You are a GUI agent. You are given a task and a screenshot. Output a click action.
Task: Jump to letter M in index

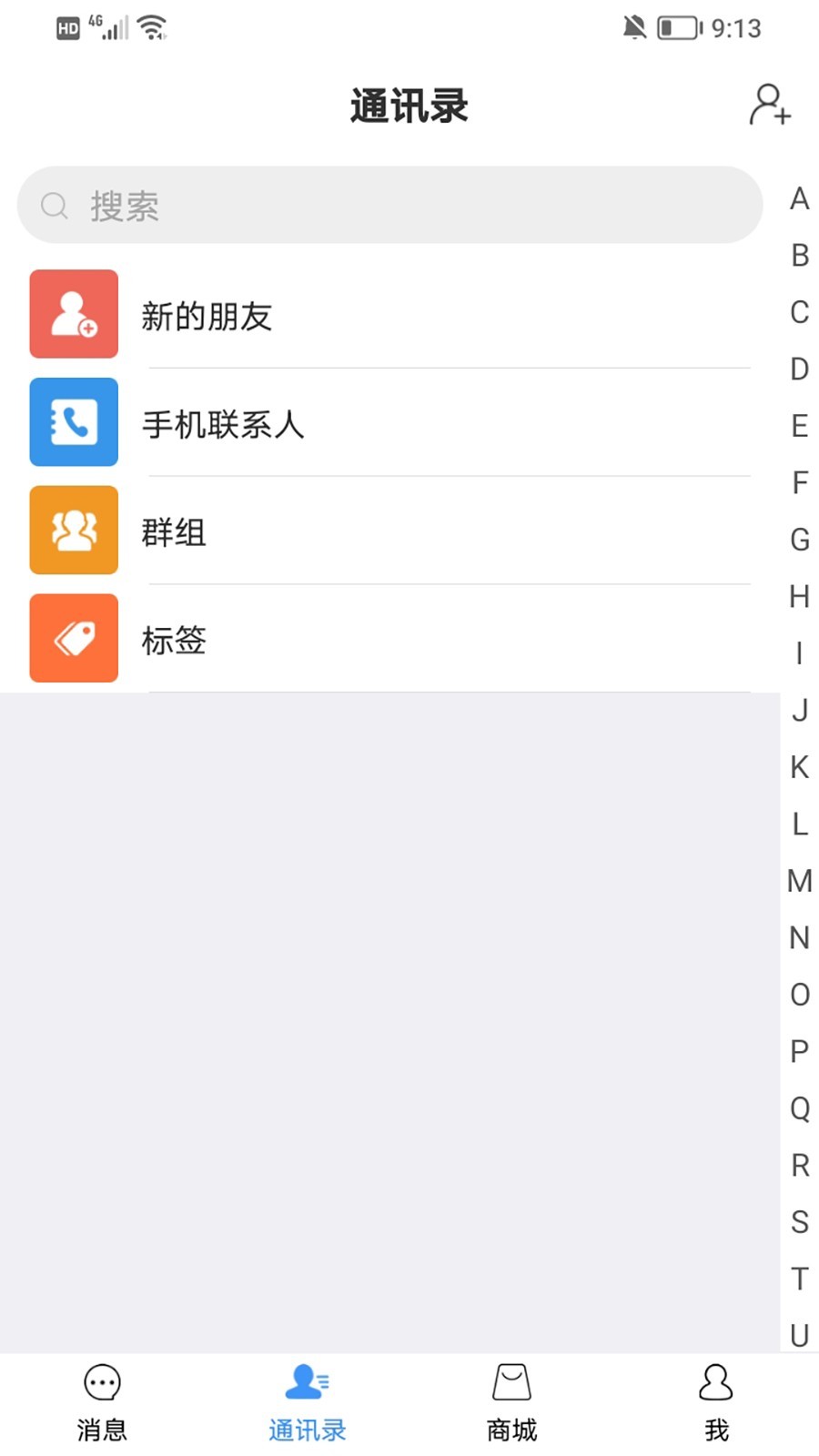coord(799,881)
